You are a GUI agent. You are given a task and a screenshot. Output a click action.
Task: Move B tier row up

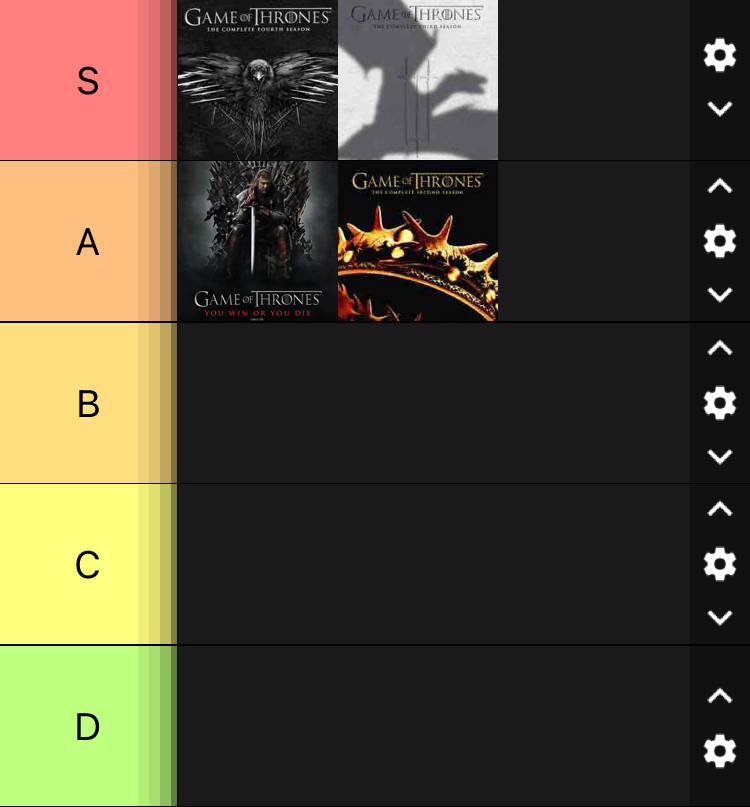click(720, 348)
